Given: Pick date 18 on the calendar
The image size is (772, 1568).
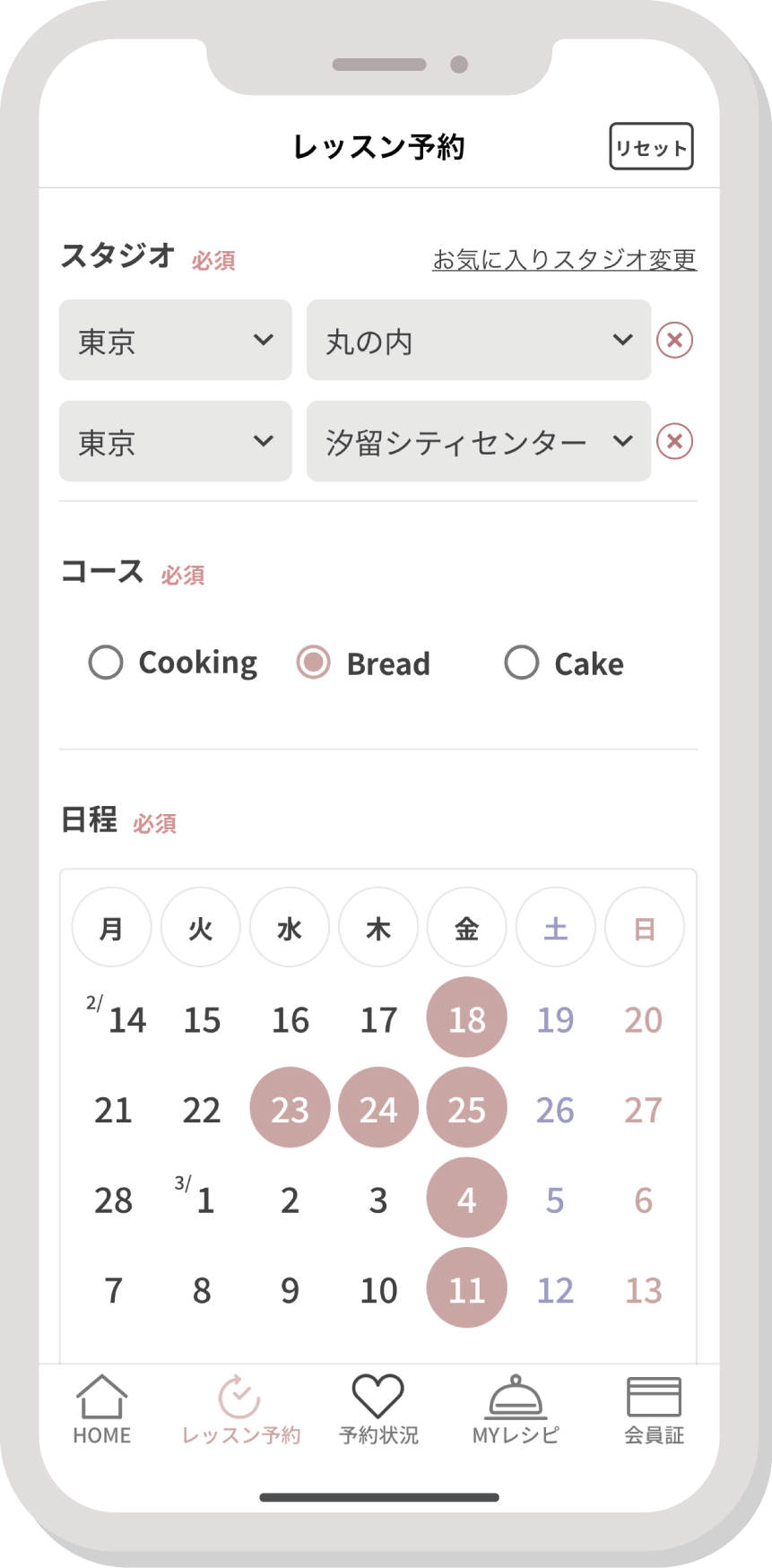Looking at the screenshot, I should (x=467, y=1018).
